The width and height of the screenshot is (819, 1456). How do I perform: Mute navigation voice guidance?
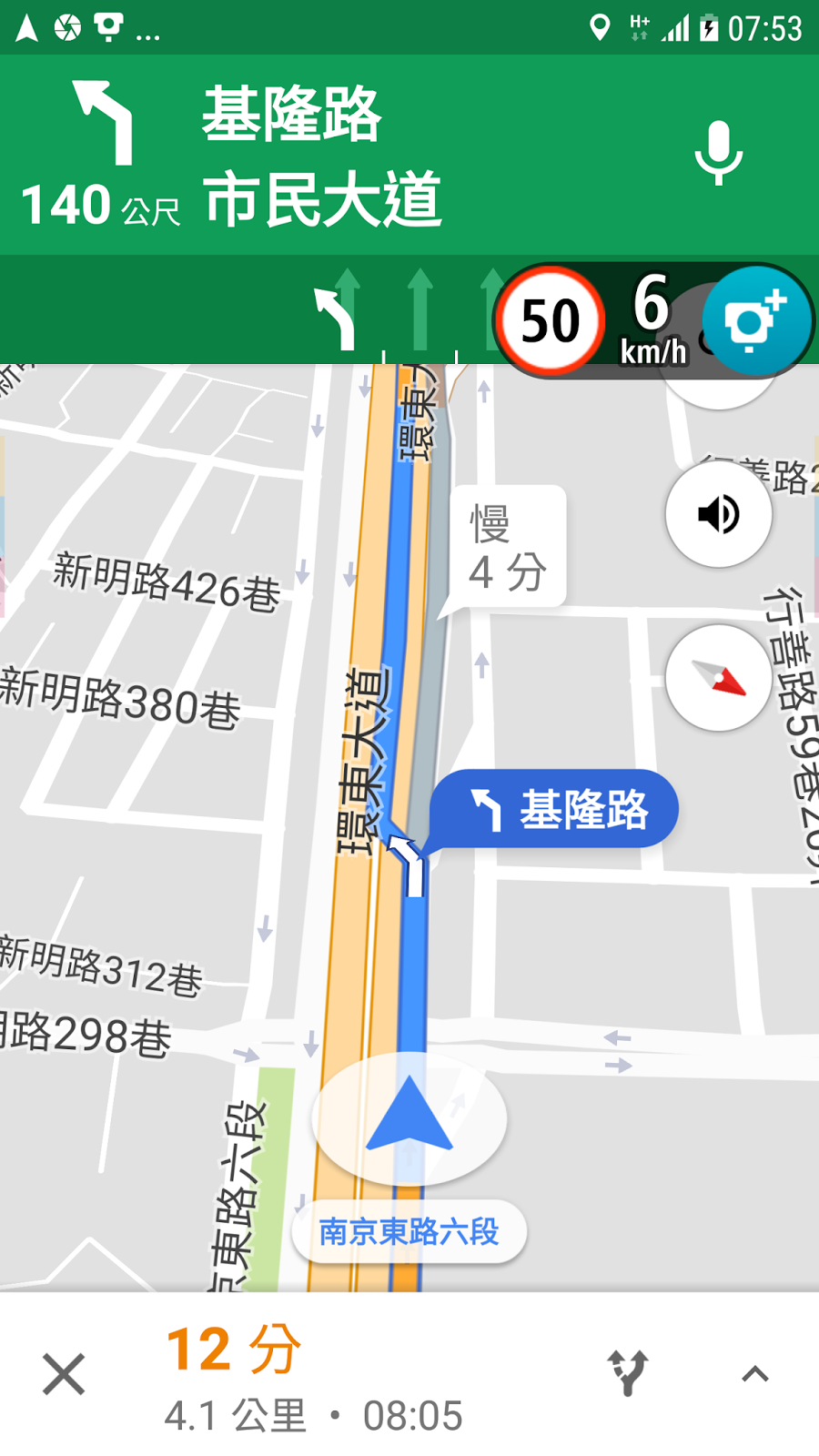(719, 514)
